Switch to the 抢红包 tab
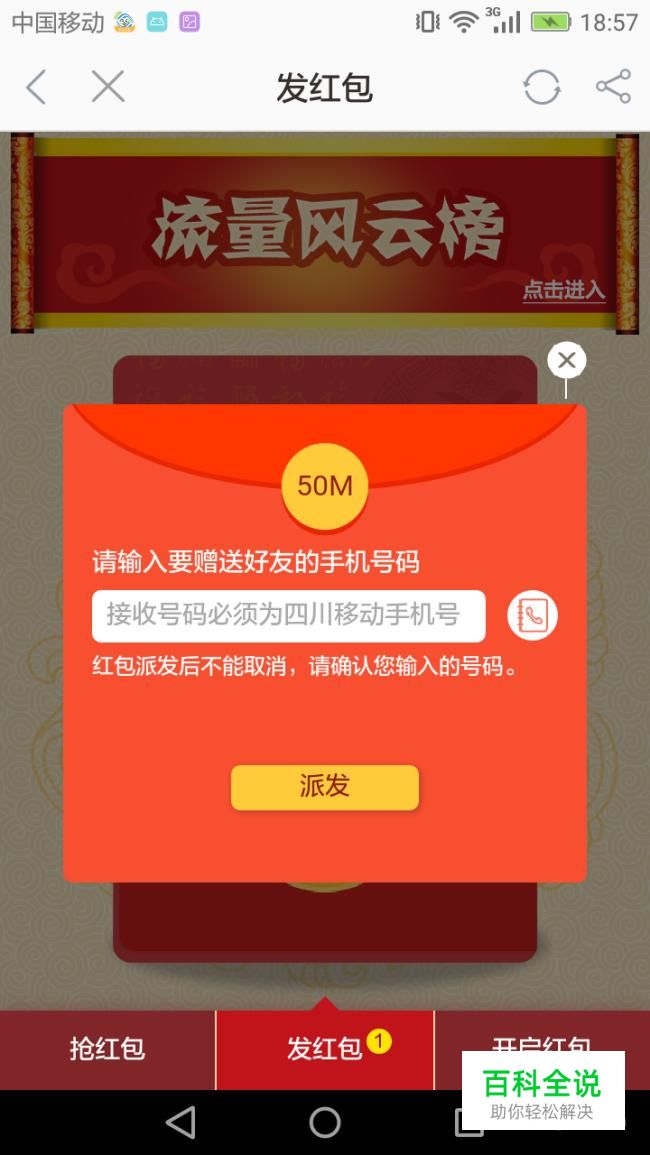 108,1049
